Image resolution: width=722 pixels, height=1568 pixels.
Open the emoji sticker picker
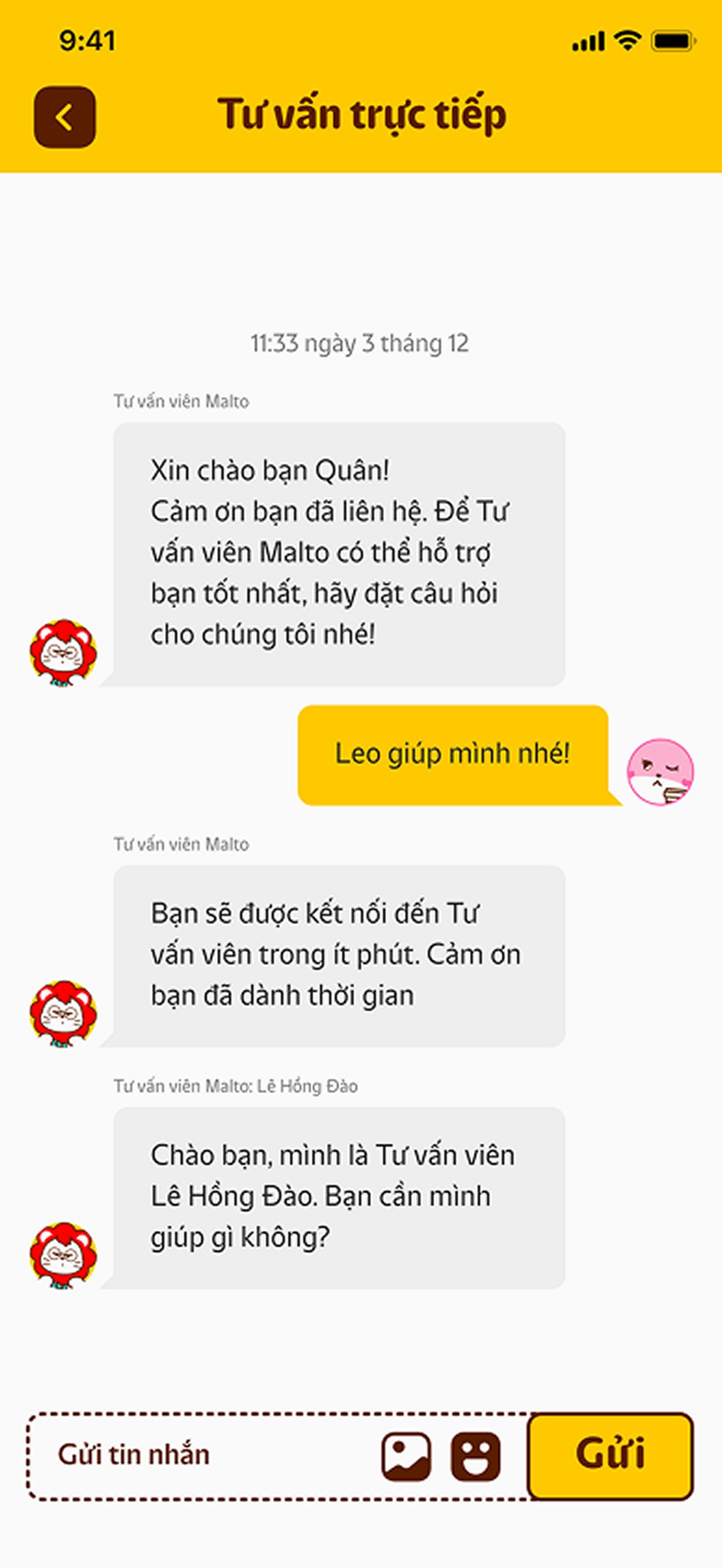475,1456
